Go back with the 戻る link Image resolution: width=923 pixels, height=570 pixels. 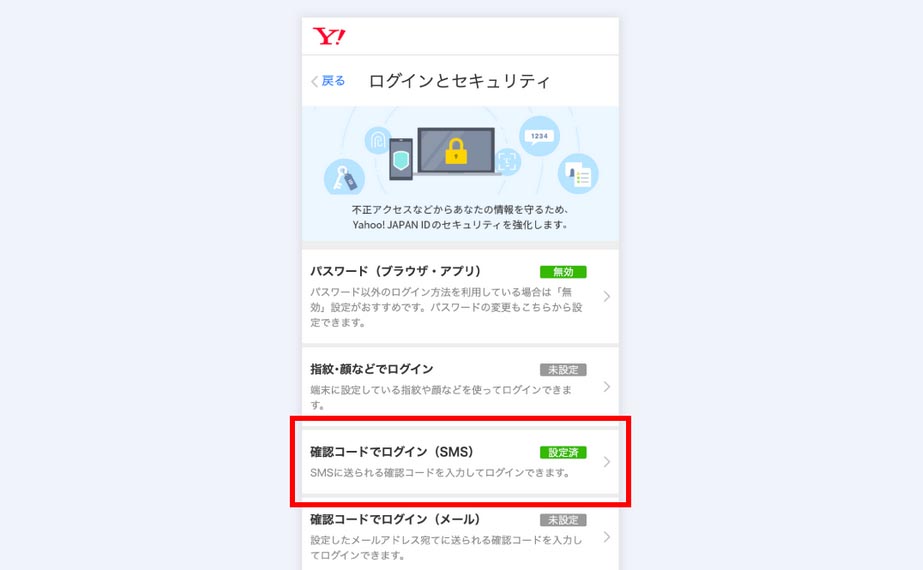tap(329, 81)
